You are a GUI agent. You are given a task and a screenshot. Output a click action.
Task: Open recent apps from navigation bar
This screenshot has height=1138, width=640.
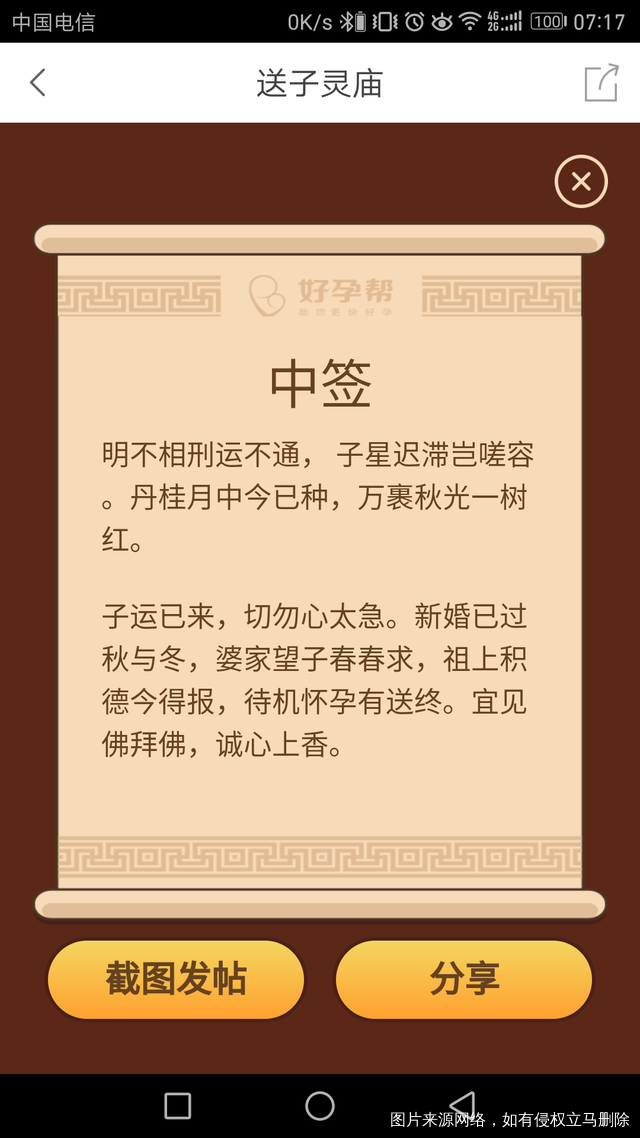pos(178,1105)
